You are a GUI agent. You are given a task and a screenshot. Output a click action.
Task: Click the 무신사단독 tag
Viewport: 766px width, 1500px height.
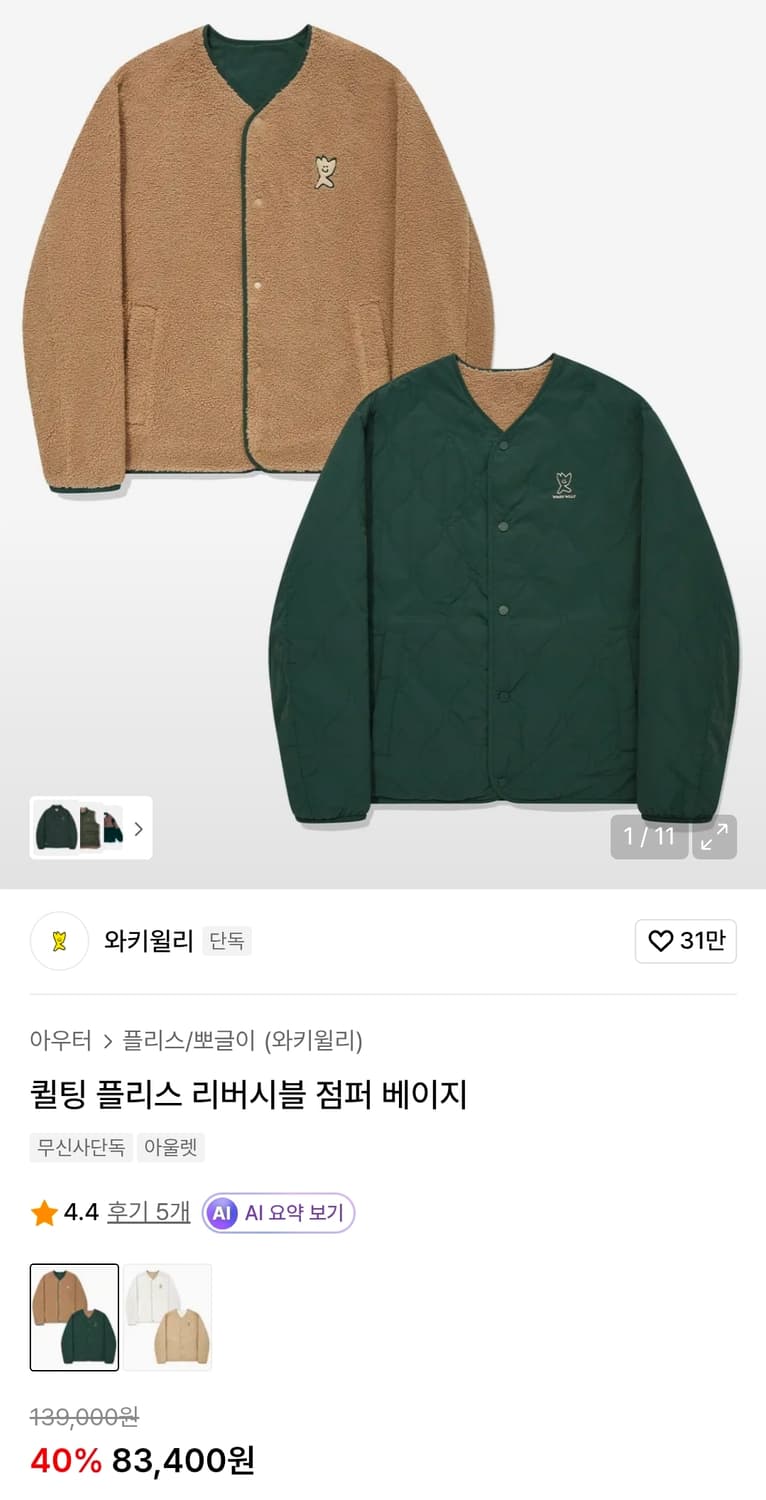click(x=79, y=1148)
